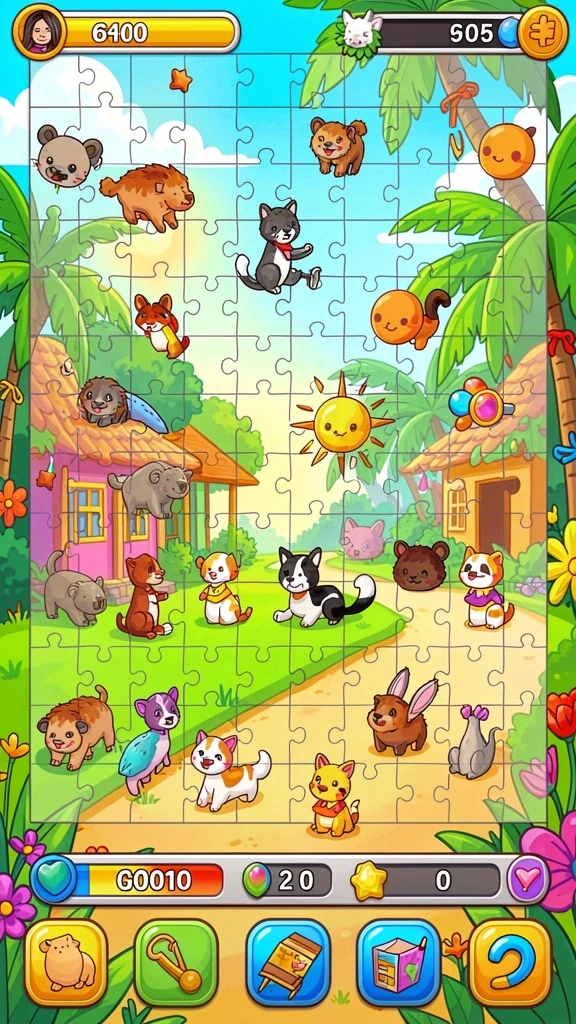Tap the purple heart button
The height and width of the screenshot is (1024, 576).
[528, 879]
